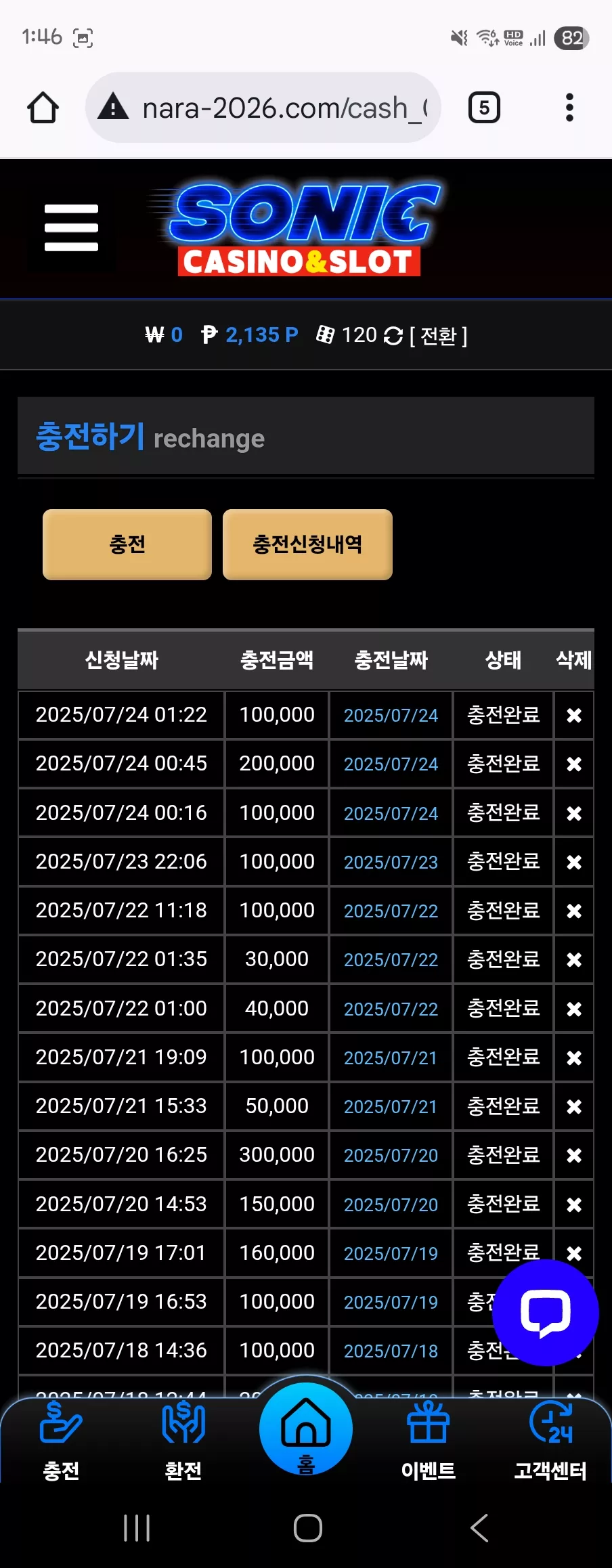Go to 충전 in bottom navigation
The image size is (612, 1568).
61,1441
